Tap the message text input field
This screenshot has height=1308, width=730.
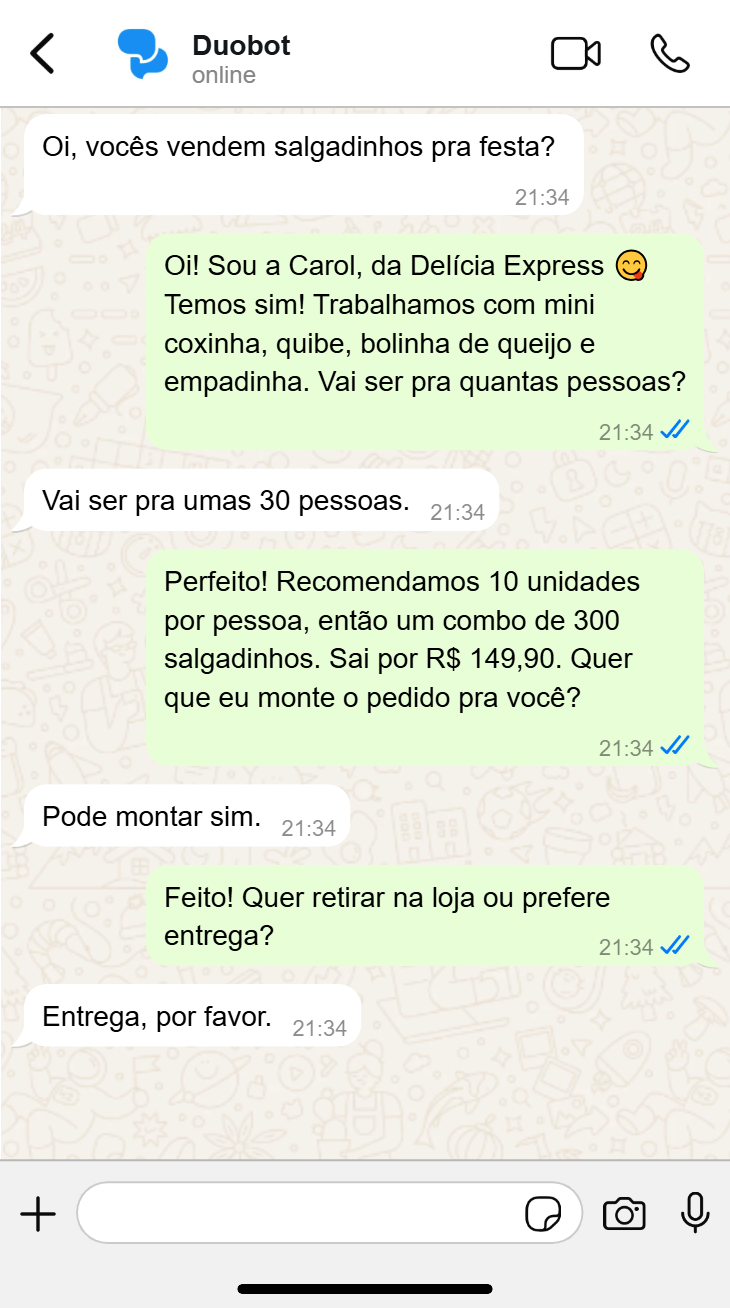(x=300, y=1213)
